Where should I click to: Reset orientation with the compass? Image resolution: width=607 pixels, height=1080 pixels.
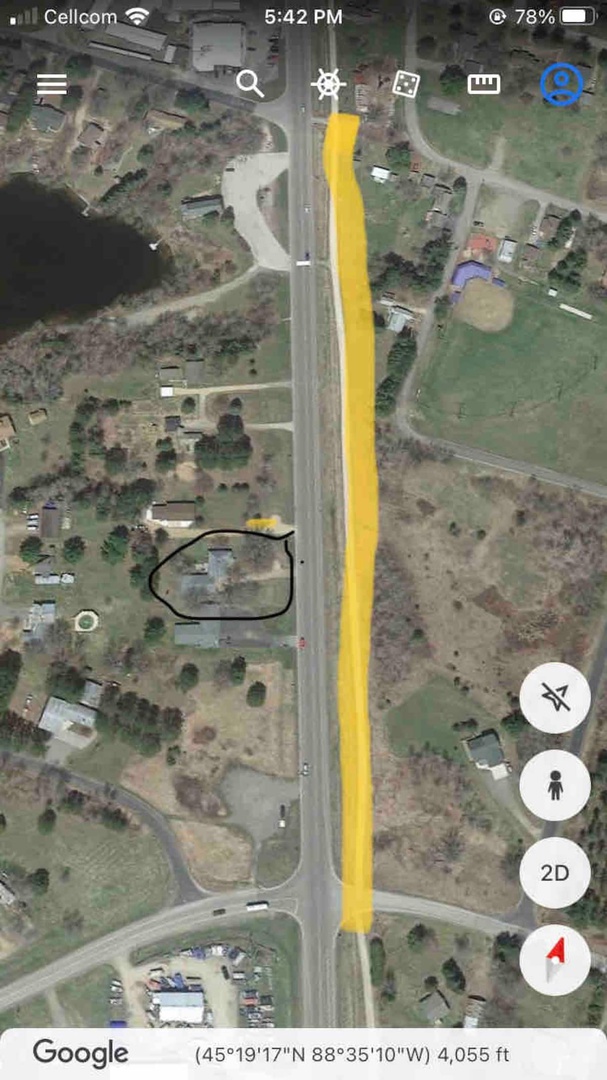click(x=555, y=959)
